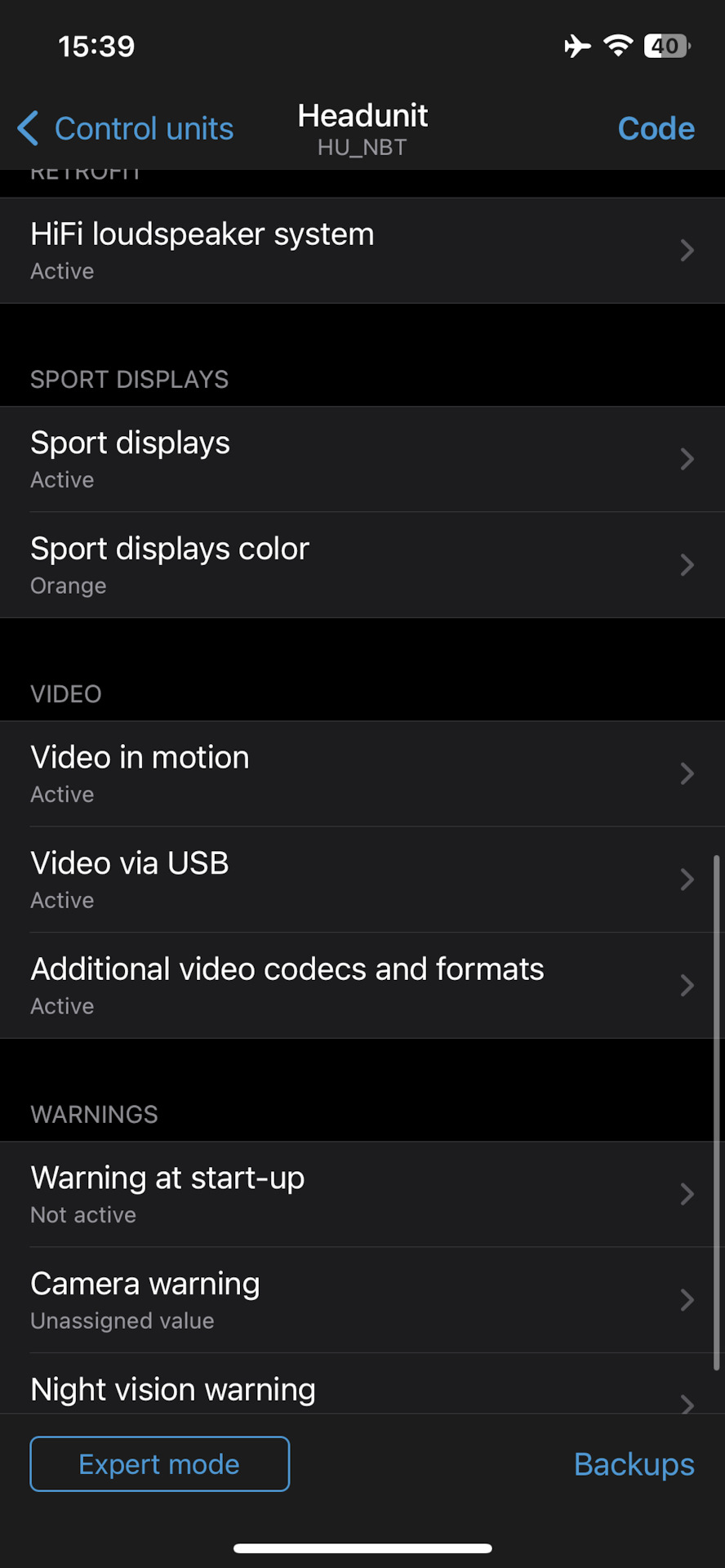
Task: Open Warning at start-up setting
Action: (362, 1194)
